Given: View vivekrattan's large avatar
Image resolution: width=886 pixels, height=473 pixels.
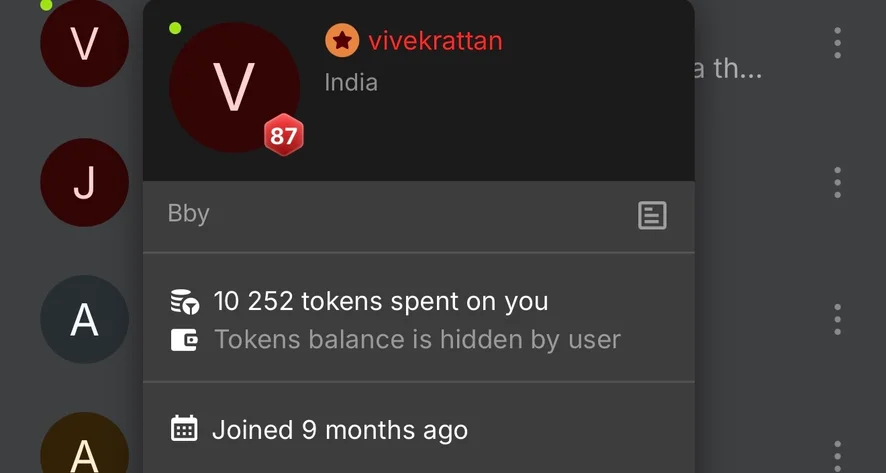Looking at the screenshot, I should pyautogui.click(x=234, y=88).
